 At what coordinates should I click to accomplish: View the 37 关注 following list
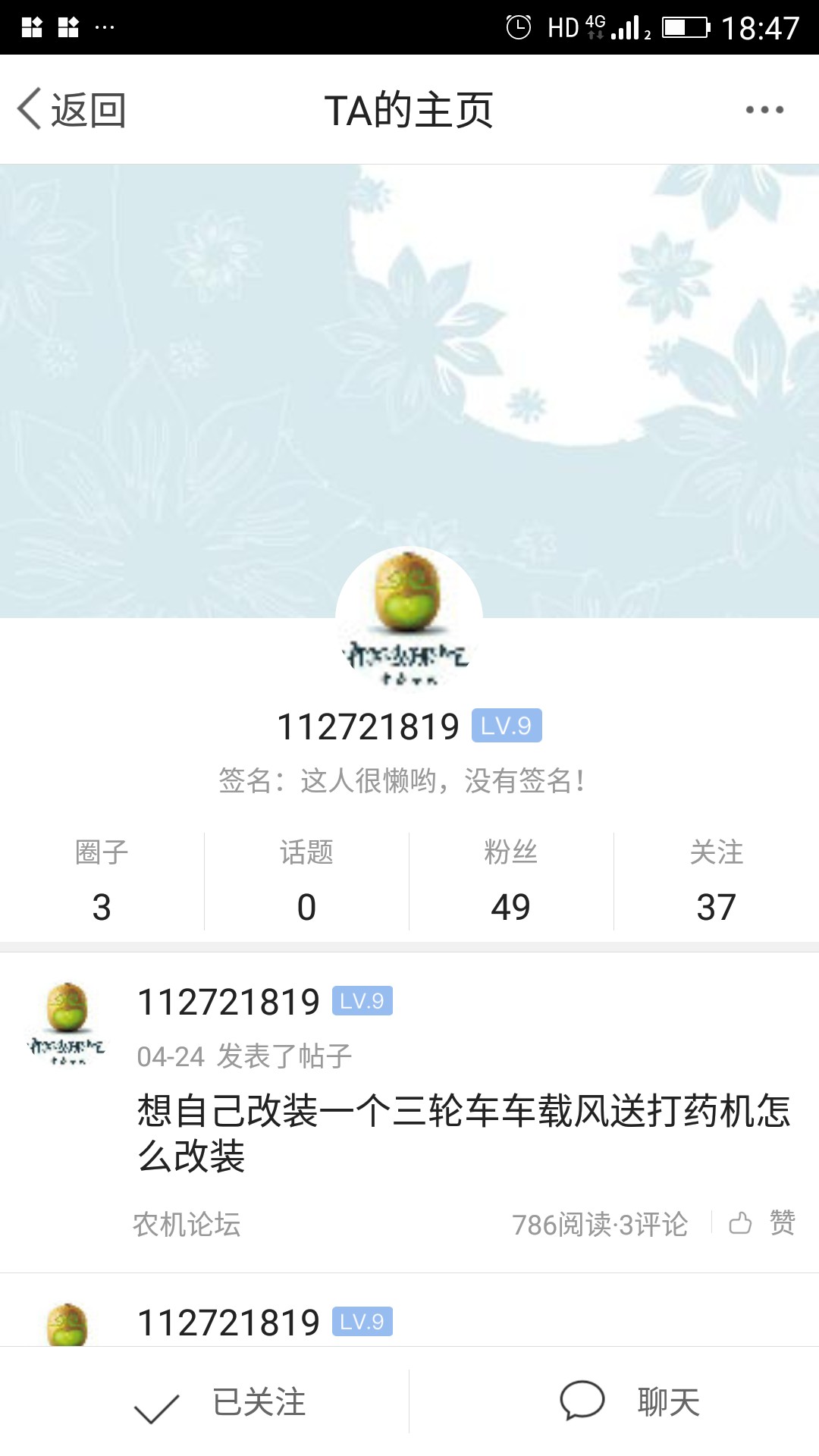(x=717, y=881)
